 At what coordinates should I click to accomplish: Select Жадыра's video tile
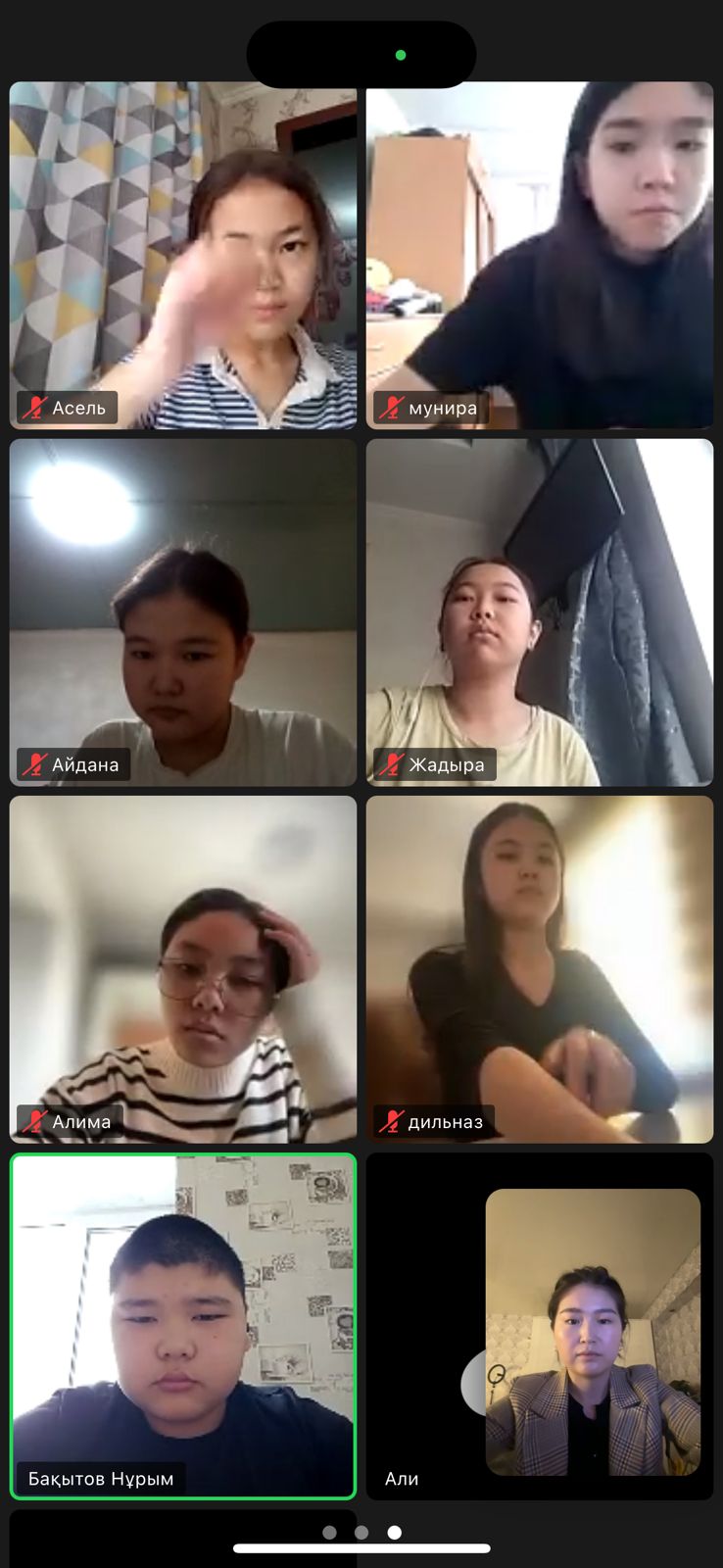540,612
